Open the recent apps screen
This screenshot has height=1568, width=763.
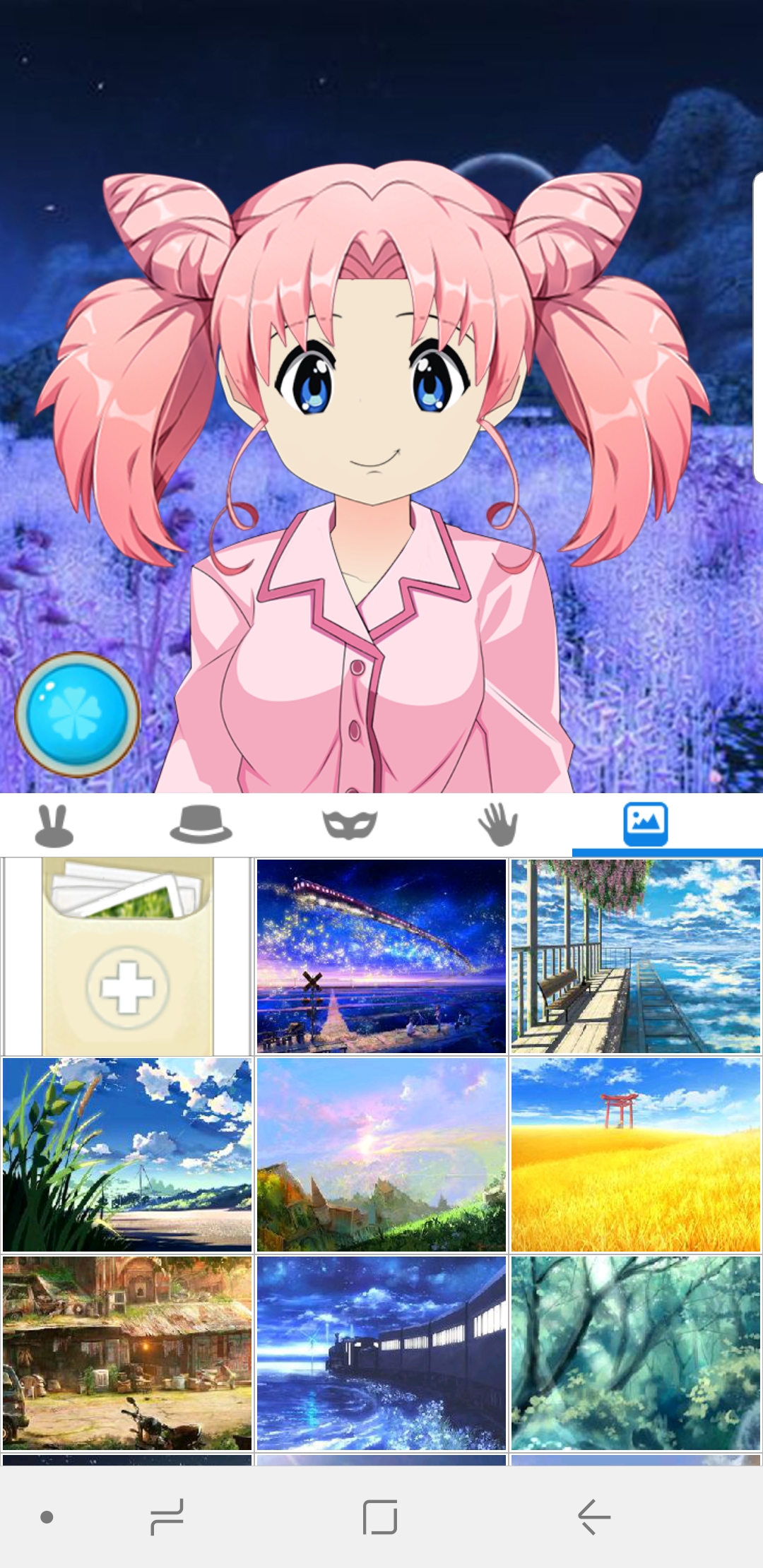tap(167, 1517)
